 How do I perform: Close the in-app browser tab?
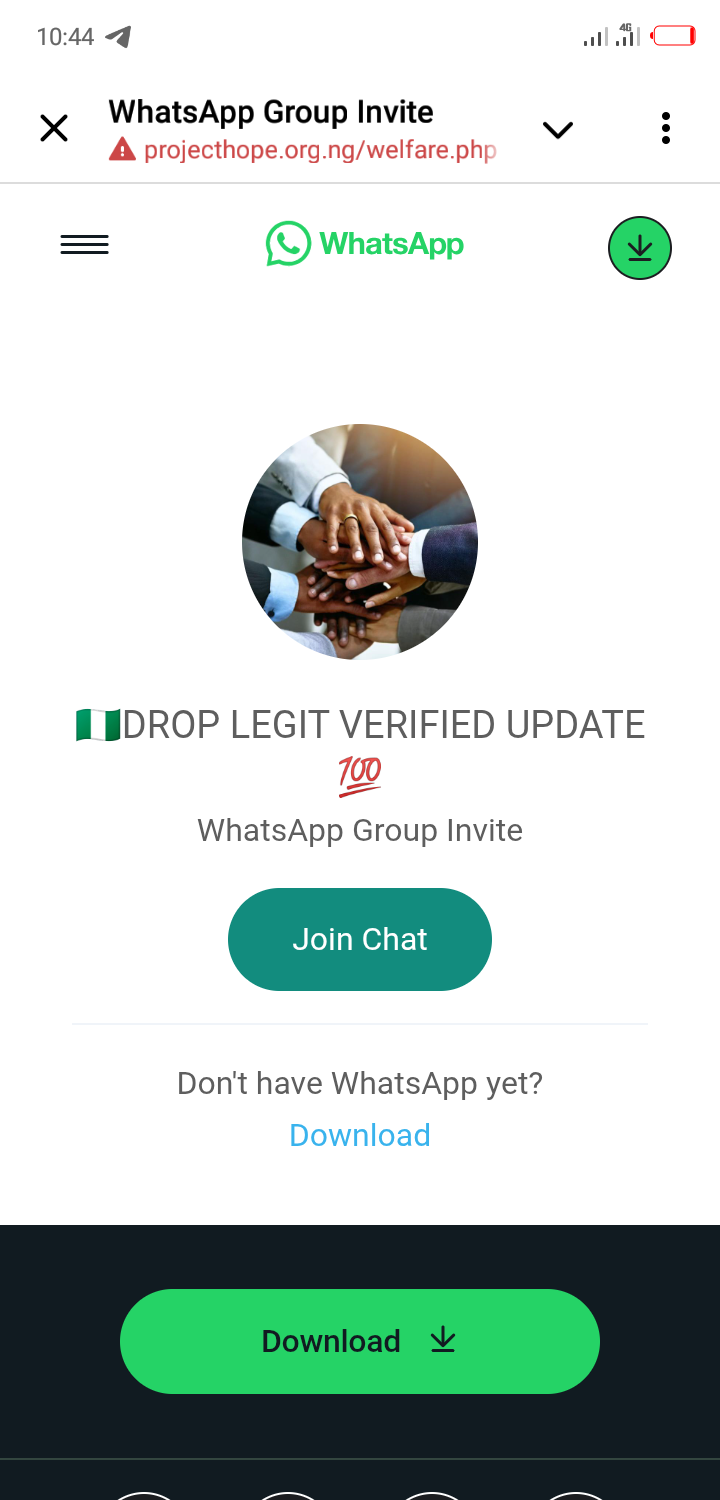pos(54,129)
